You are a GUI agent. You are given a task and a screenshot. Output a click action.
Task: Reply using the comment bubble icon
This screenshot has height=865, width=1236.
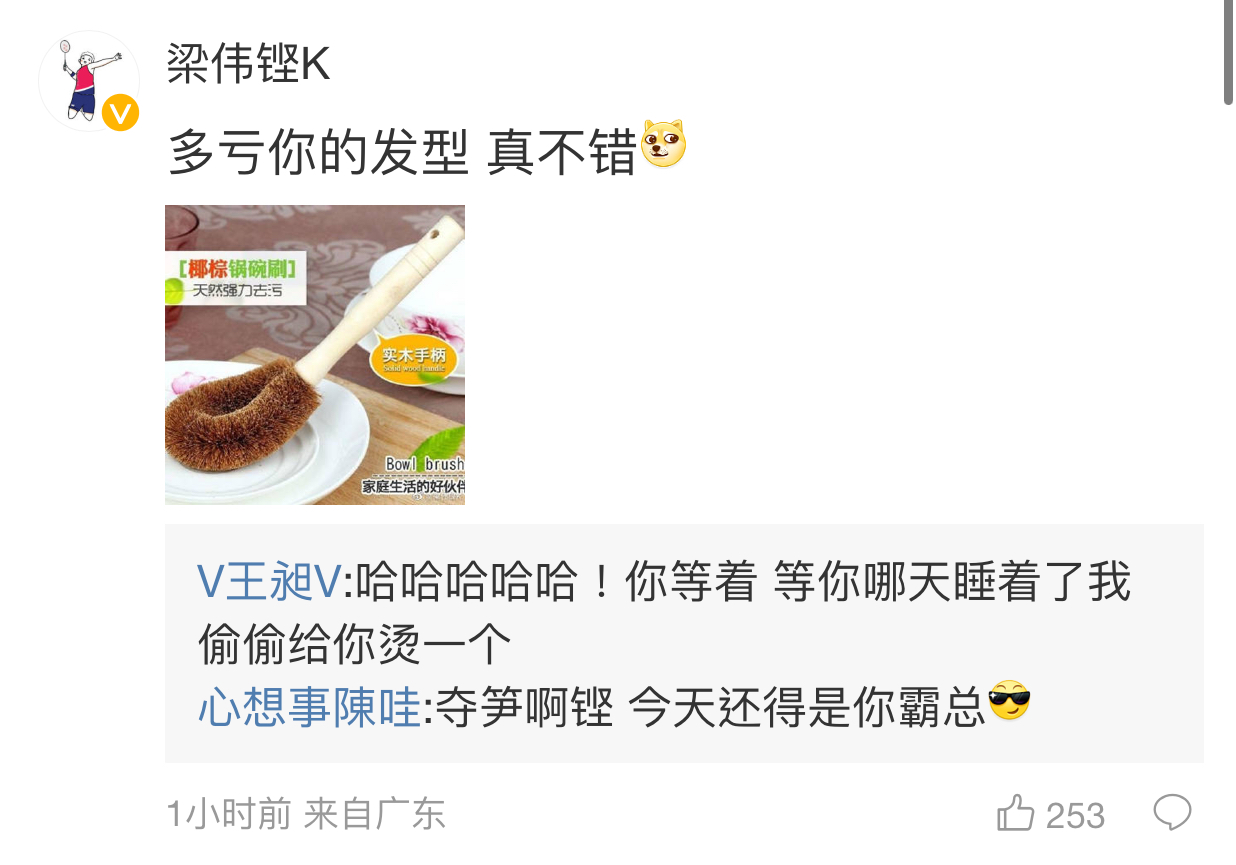click(x=1172, y=812)
